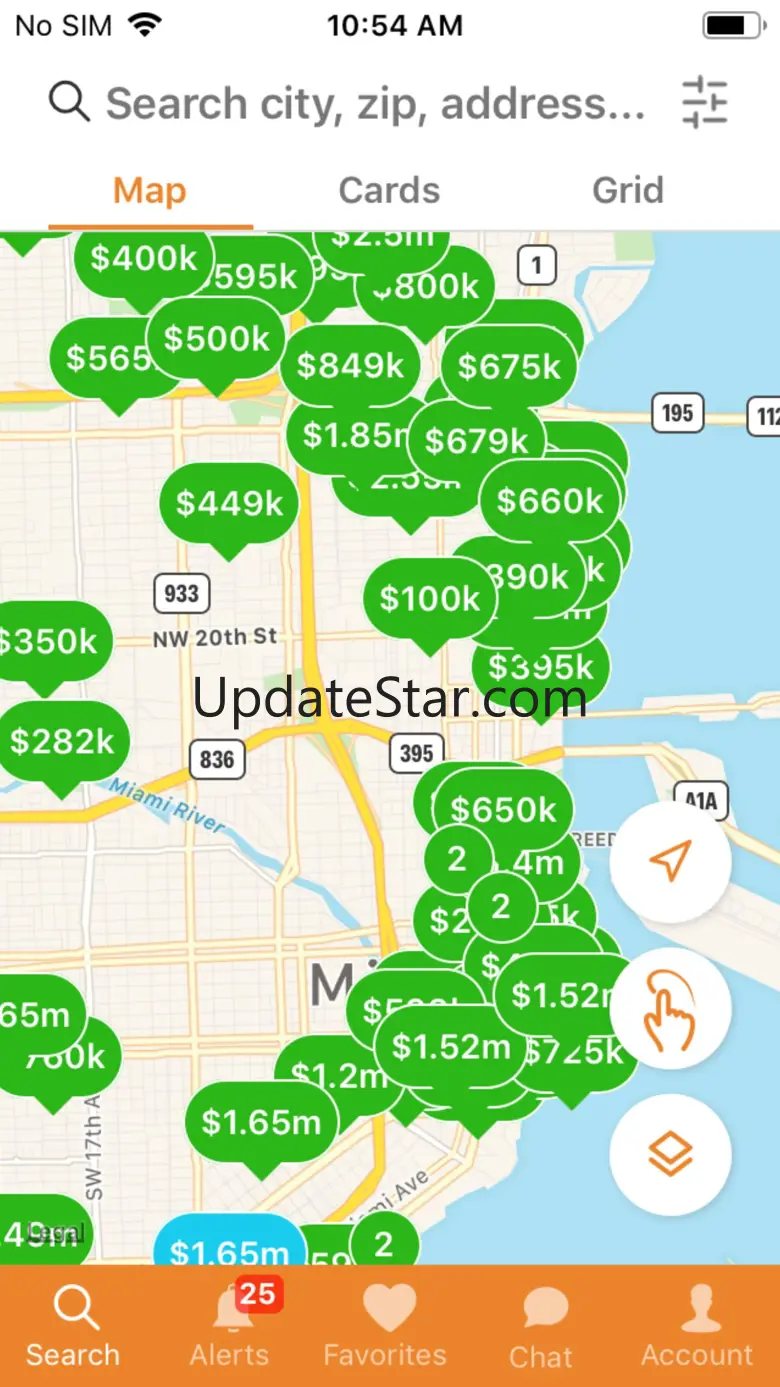Switch to the Cards view tab
Viewport: 780px width, 1387px height.
(x=389, y=190)
